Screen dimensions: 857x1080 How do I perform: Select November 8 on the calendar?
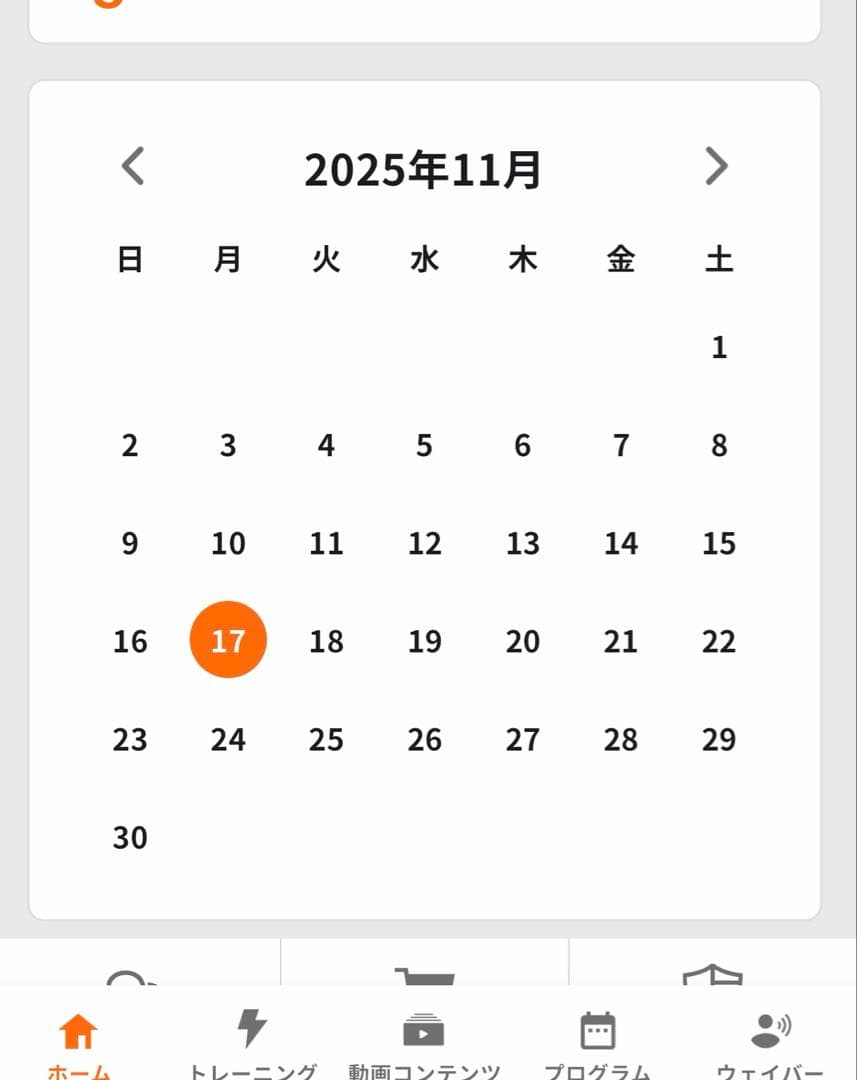(x=718, y=446)
